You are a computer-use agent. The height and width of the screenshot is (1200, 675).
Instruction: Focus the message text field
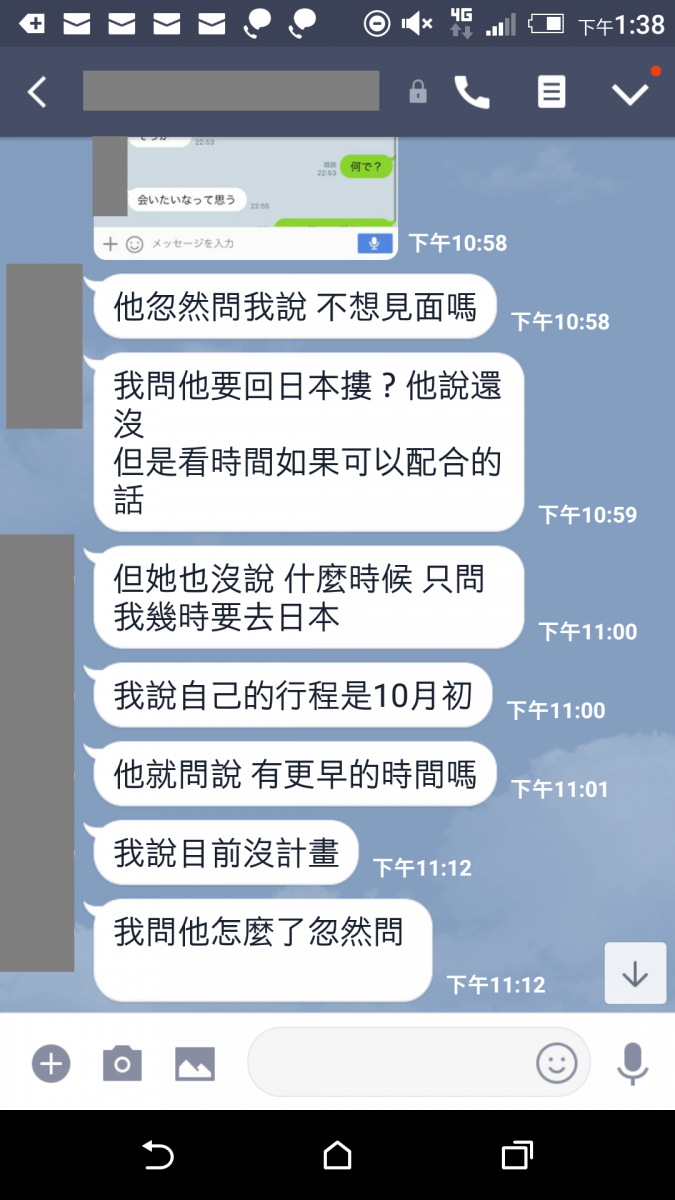click(x=390, y=1062)
